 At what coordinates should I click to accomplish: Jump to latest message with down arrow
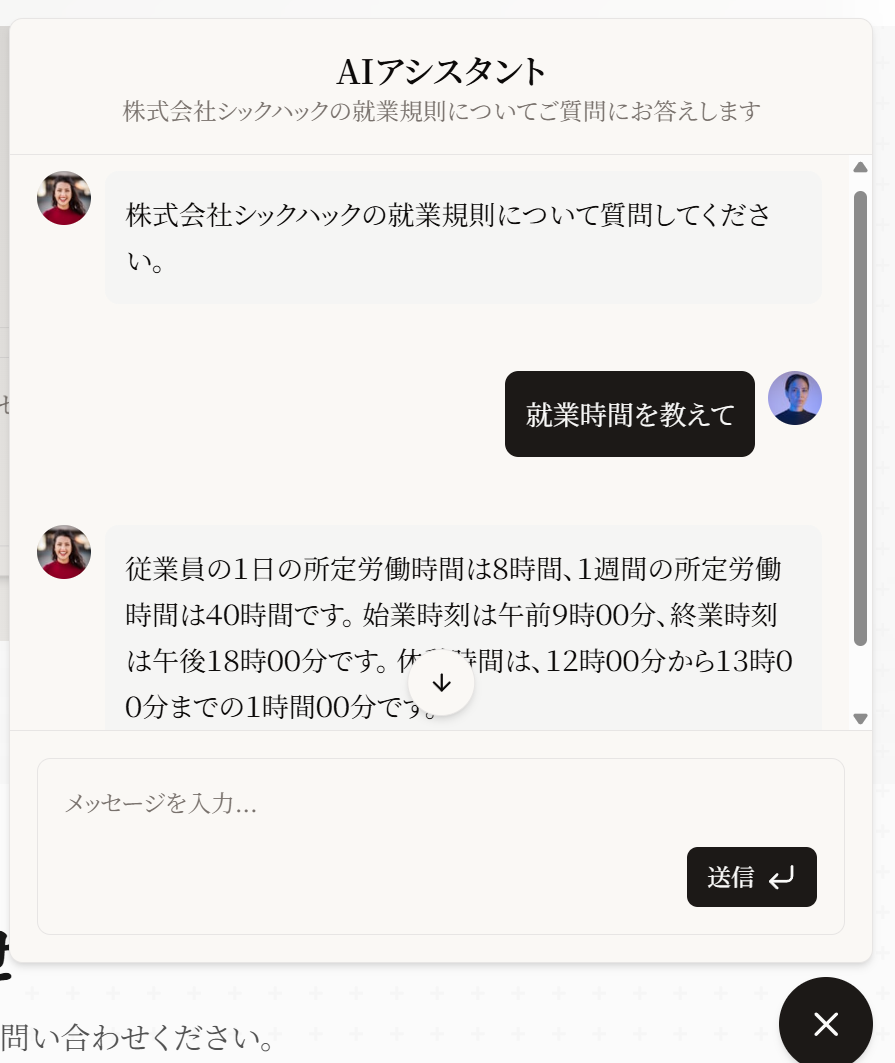(x=441, y=683)
